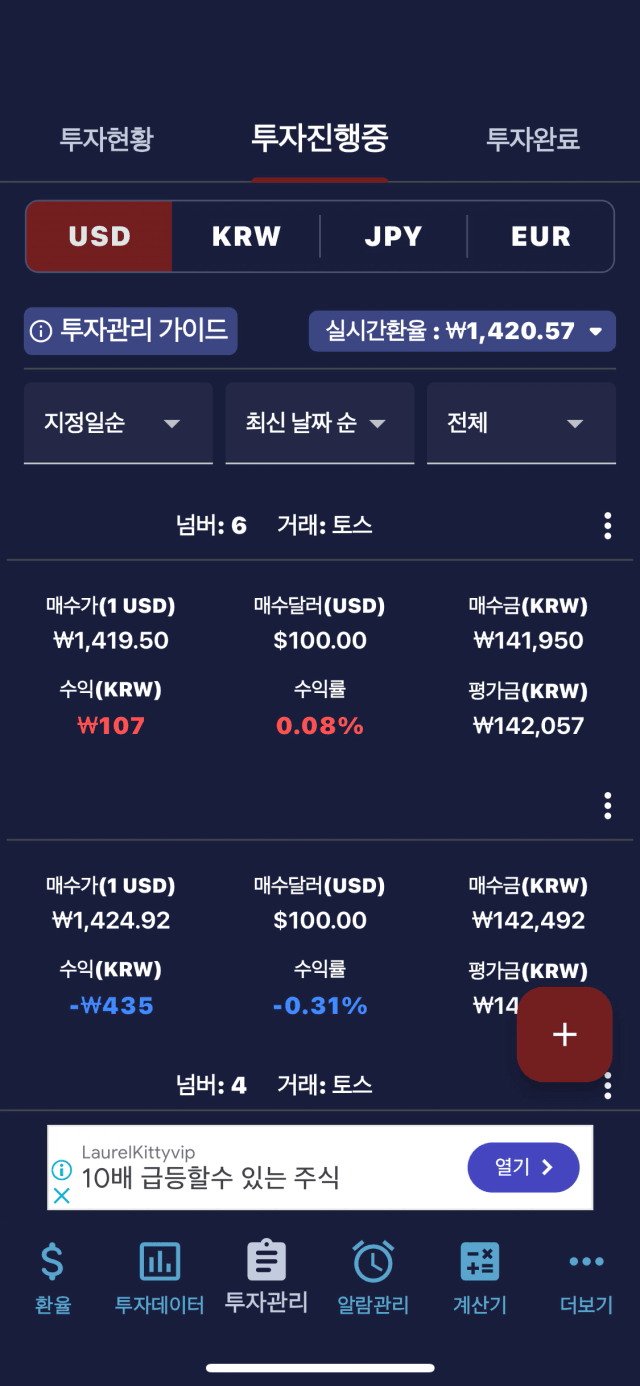This screenshot has width=640, height=1386.
Task: Go to the 환율 tab
Action: click(x=53, y=1277)
